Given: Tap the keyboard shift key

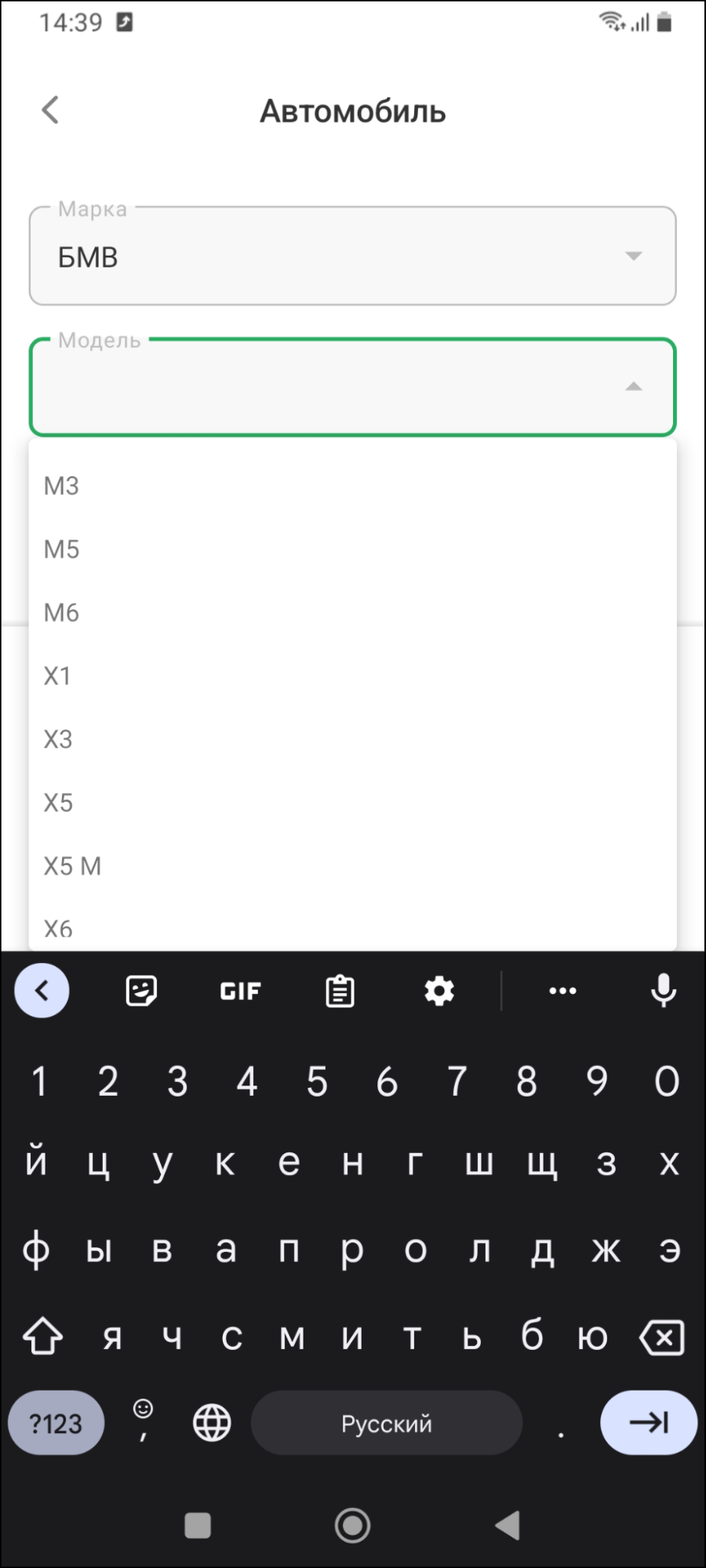Looking at the screenshot, I should (x=42, y=1337).
